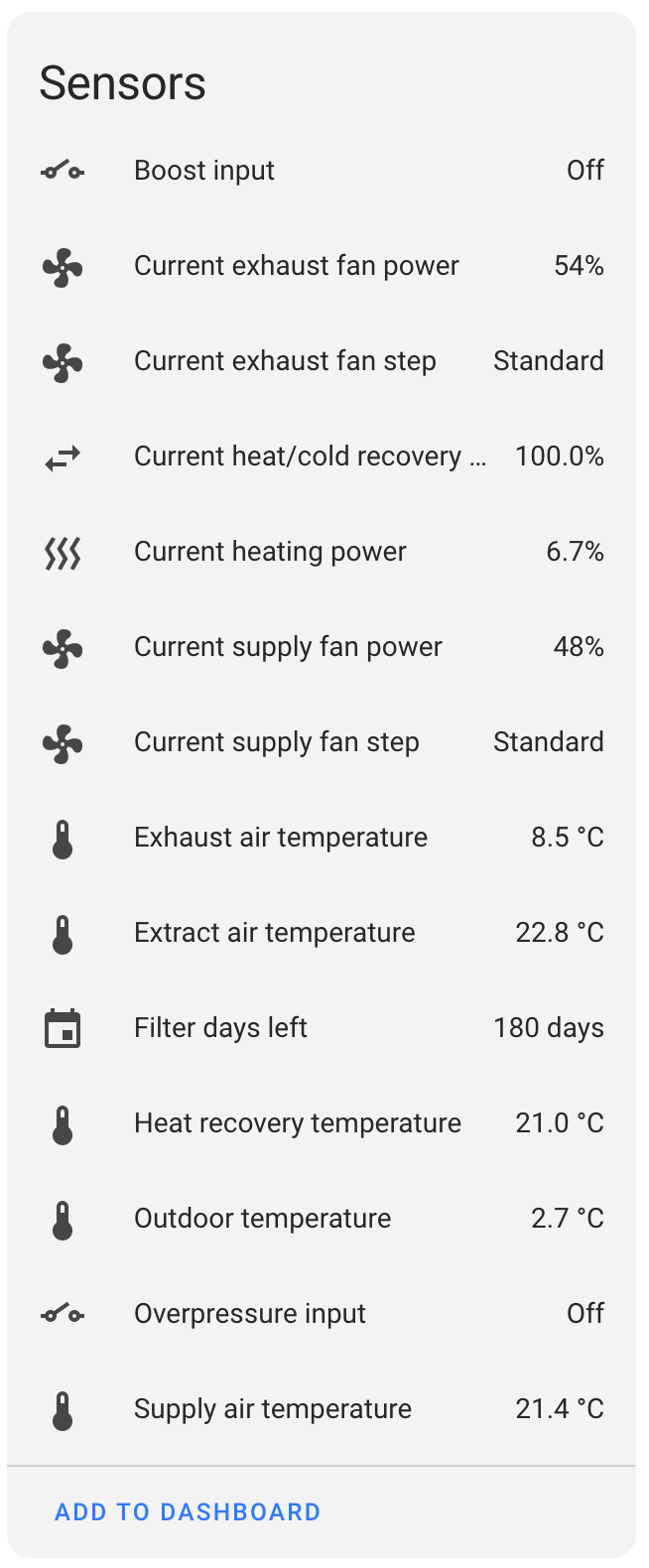649x1568 pixels.
Task: Open the Overpressure input row
Action: [322, 1314]
